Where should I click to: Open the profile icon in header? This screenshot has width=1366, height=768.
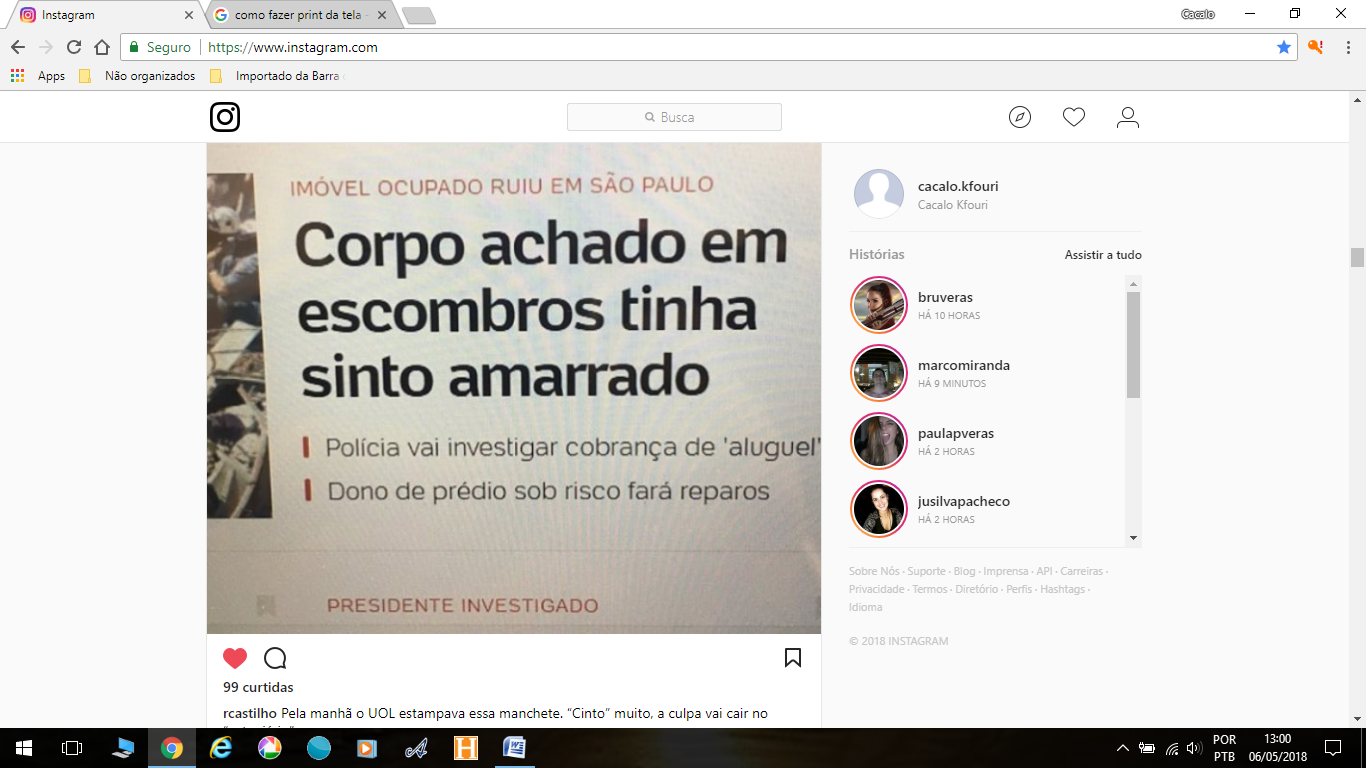pyautogui.click(x=1128, y=117)
